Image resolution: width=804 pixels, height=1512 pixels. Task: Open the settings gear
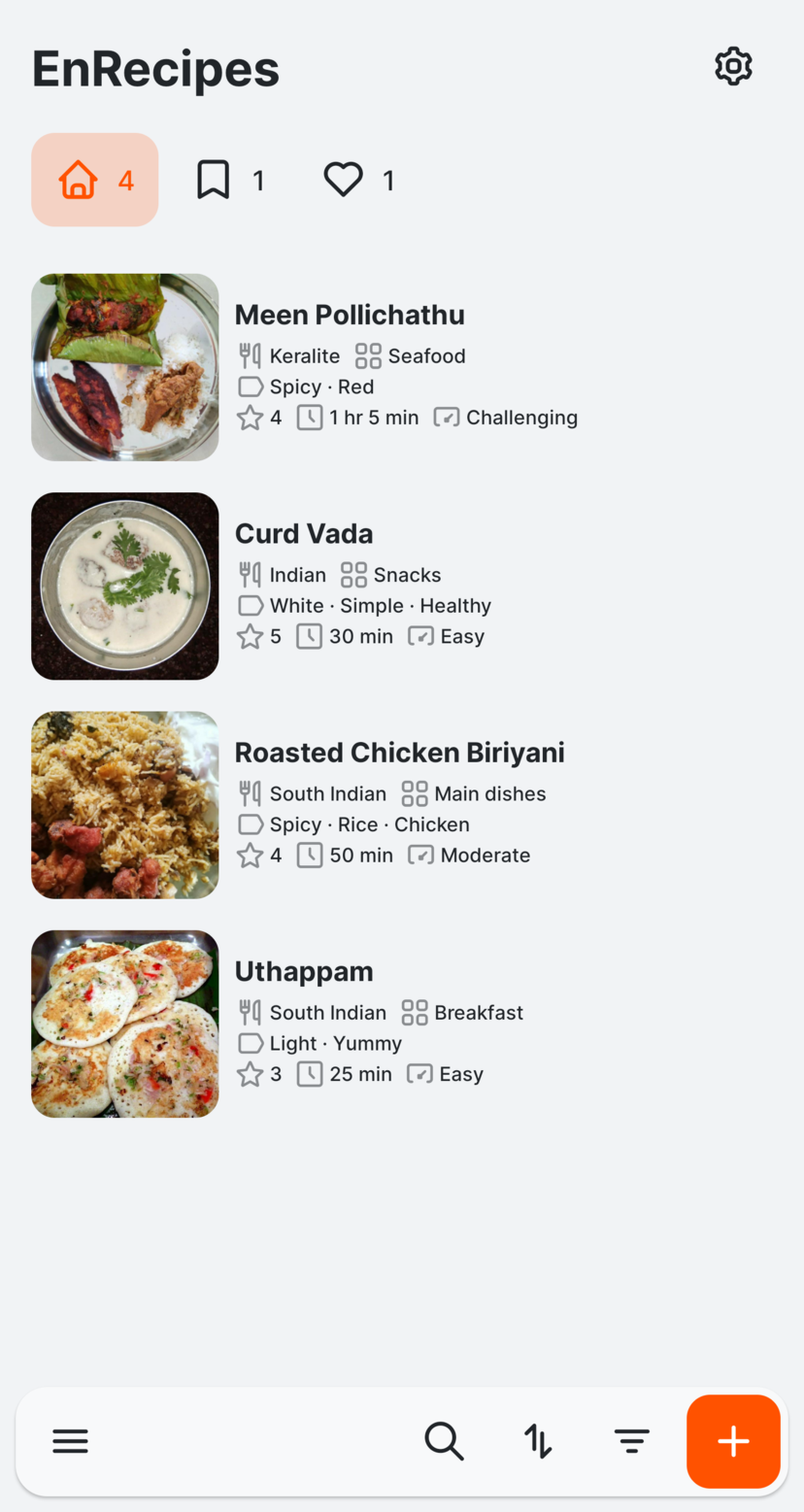tap(733, 67)
